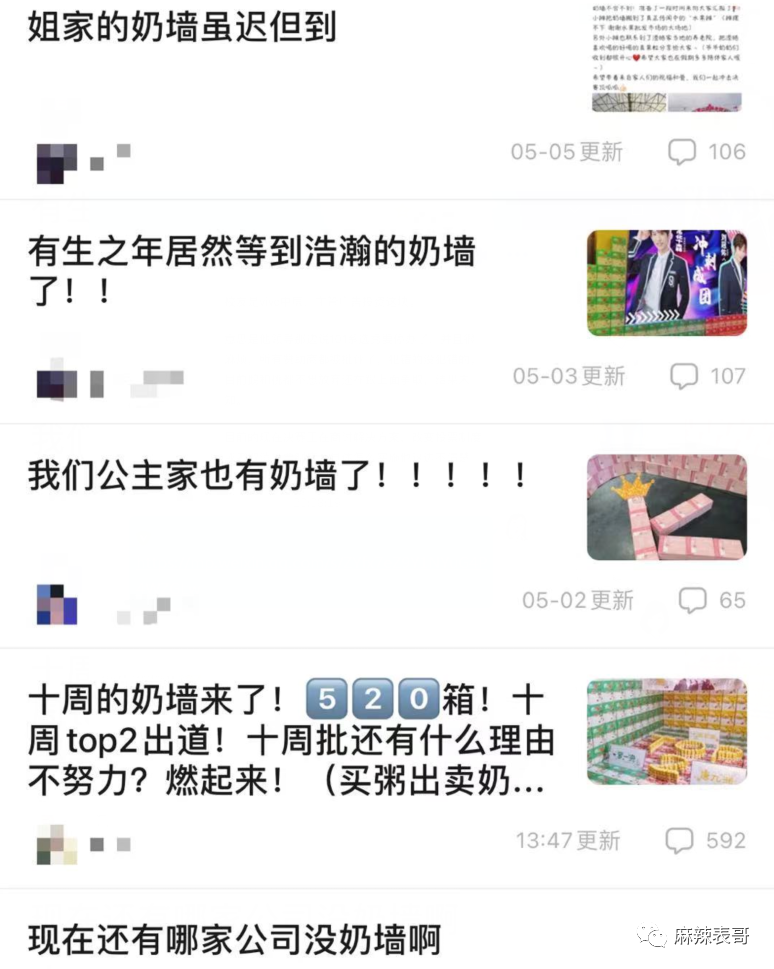This screenshot has height=969, width=774.
Task: Open author avatar of 05-02 post
Action: (x=56, y=604)
